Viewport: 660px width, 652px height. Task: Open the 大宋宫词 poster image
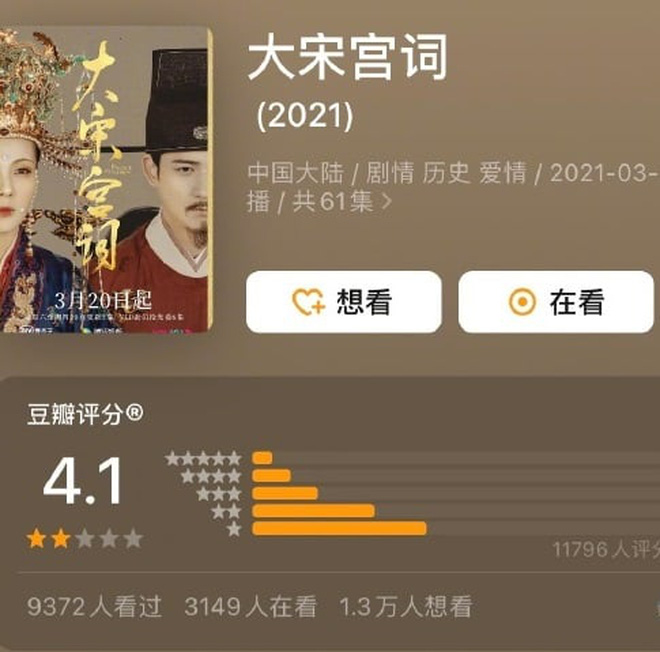105,180
